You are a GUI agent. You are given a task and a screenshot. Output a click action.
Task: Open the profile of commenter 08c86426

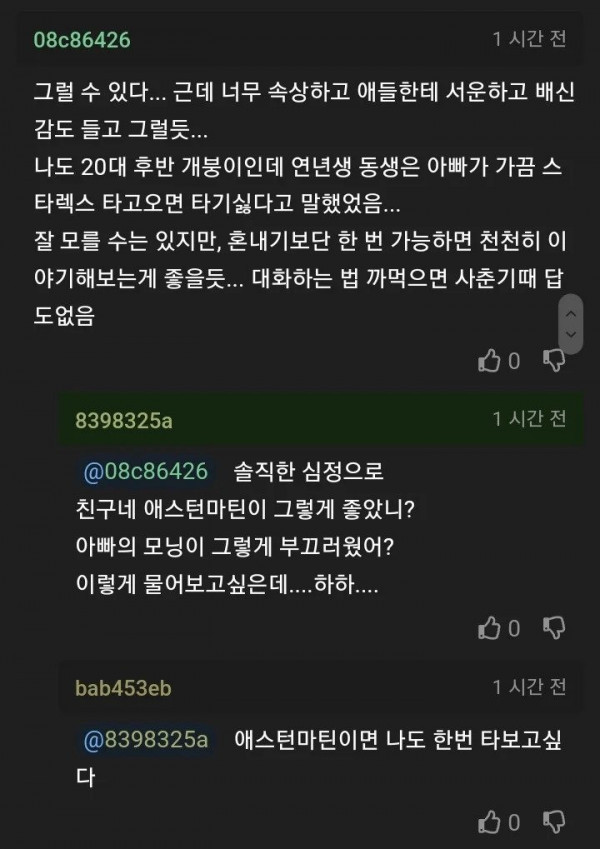tap(82, 40)
